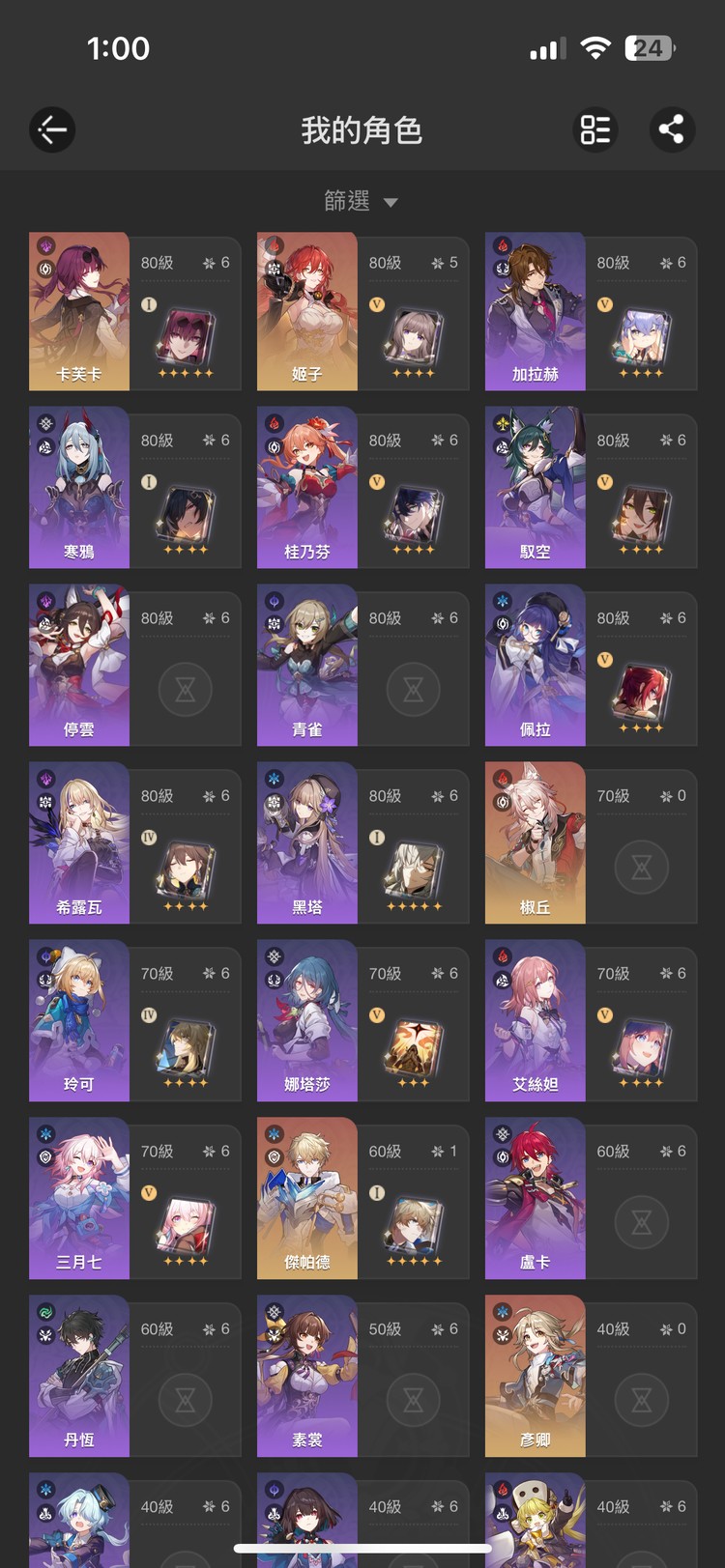View the 加拉赫 character details
The height and width of the screenshot is (1568, 725).
(591, 312)
